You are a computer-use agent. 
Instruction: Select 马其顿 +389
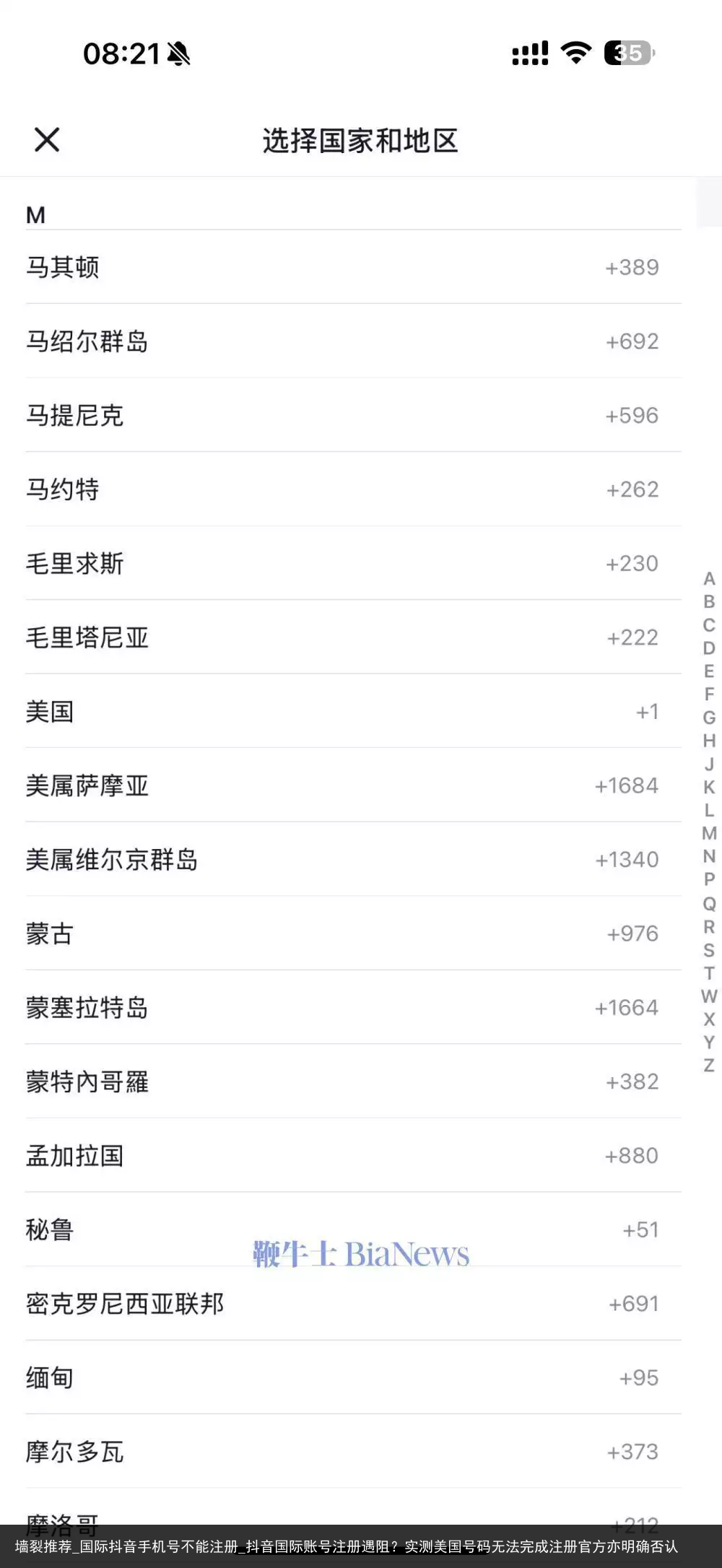(353, 267)
